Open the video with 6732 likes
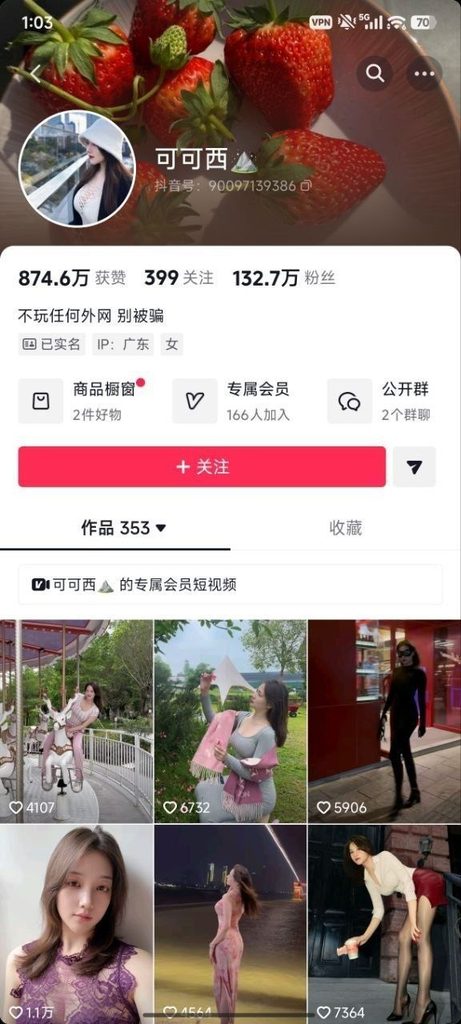 pyautogui.click(x=230, y=721)
